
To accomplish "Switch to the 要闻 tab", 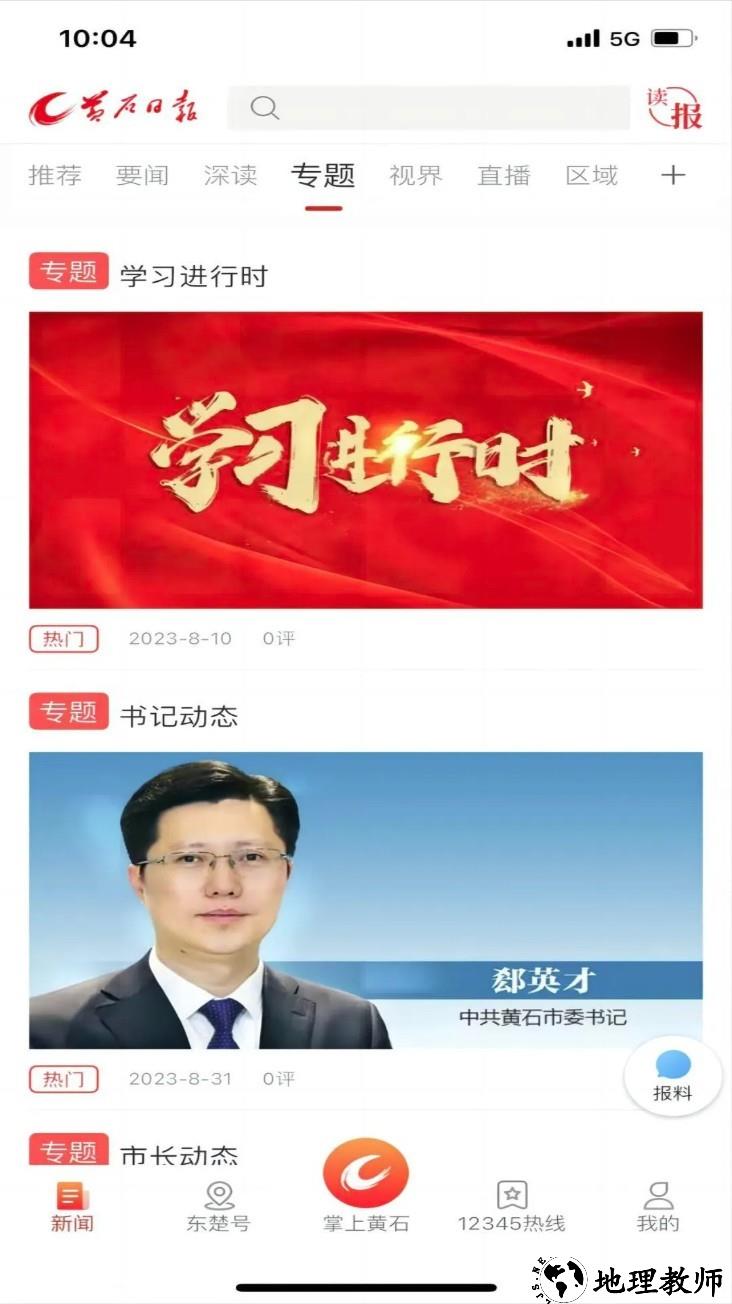I will pos(142,176).
